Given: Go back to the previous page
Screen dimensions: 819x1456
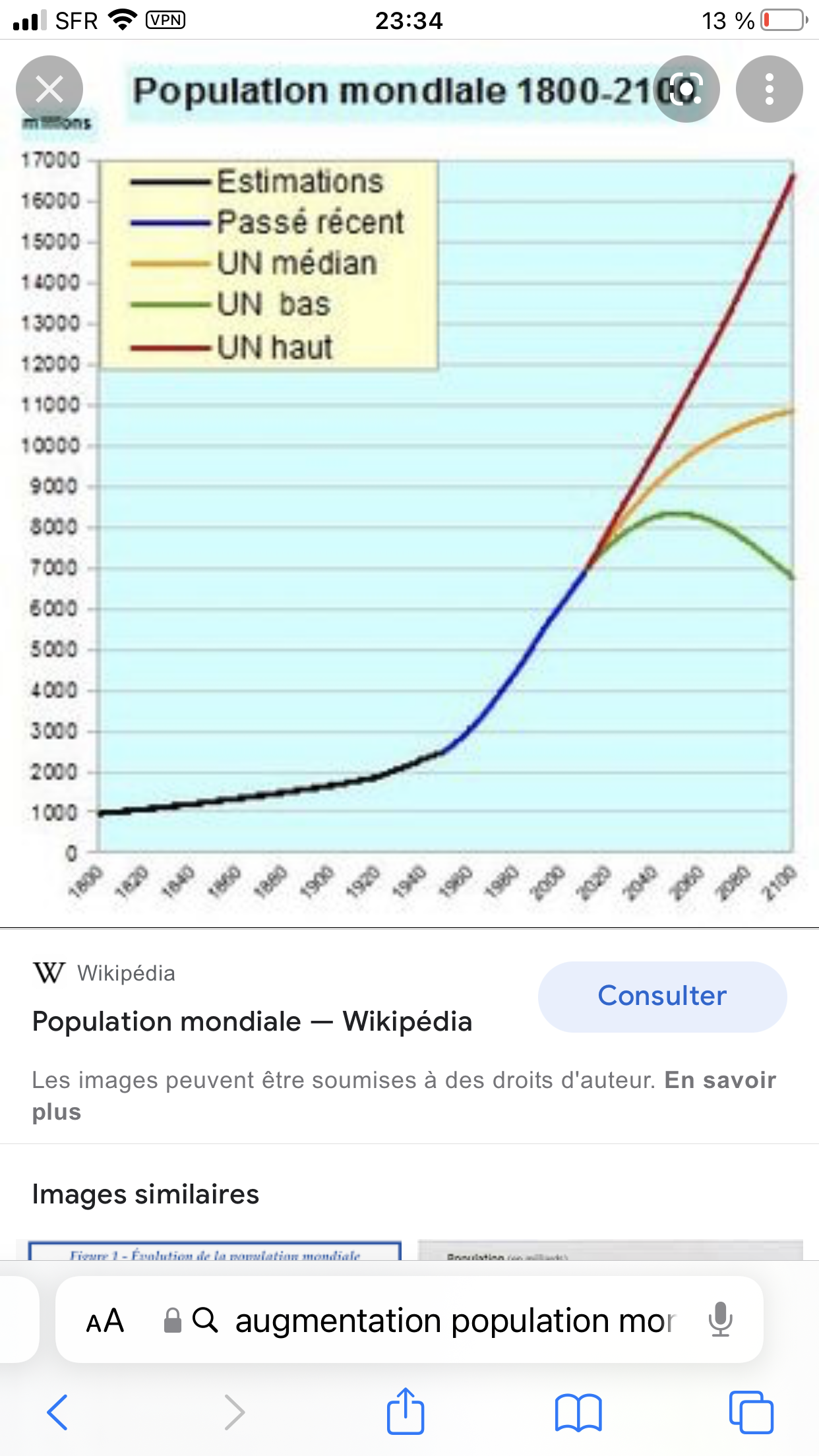Looking at the screenshot, I should pyautogui.click(x=57, y=1412).
